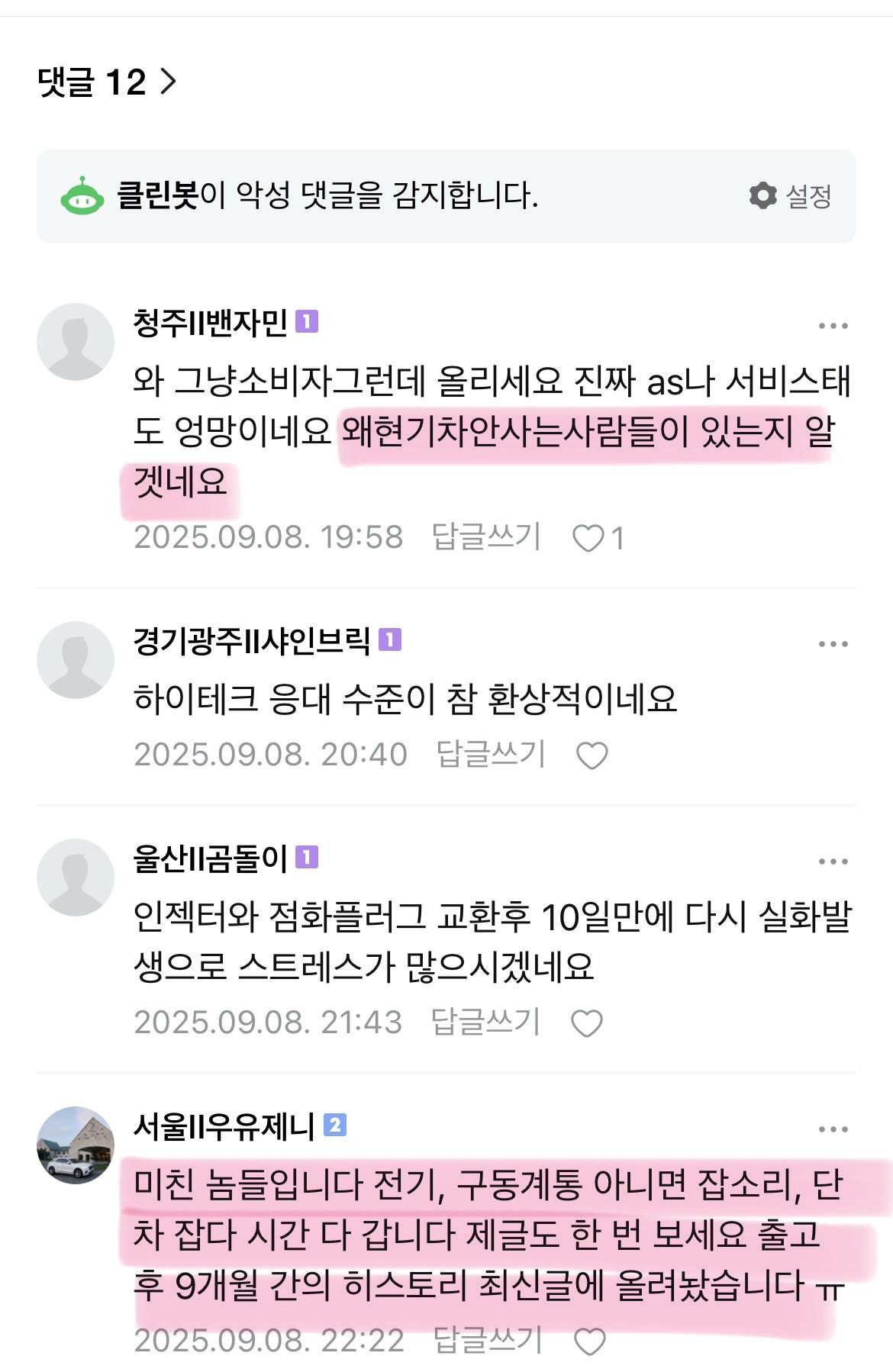Reply to 청주II밴자민's comment via 답글쓰기
Viewport: 893px width, 1372px height.
click(486, 537)
